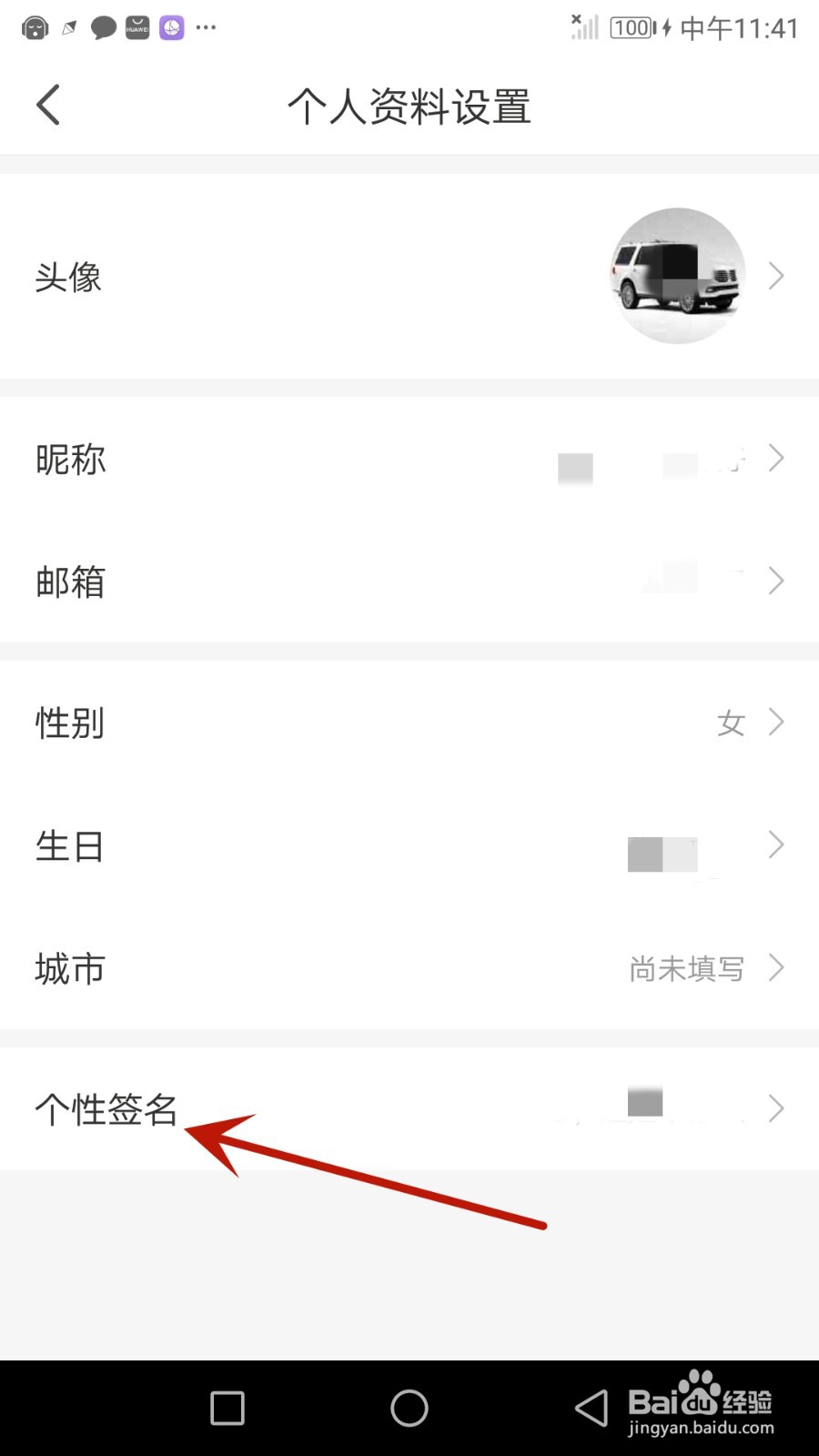Select the 尚未填写 city placeholder text
819x1456 pixels.
(688, 969)
